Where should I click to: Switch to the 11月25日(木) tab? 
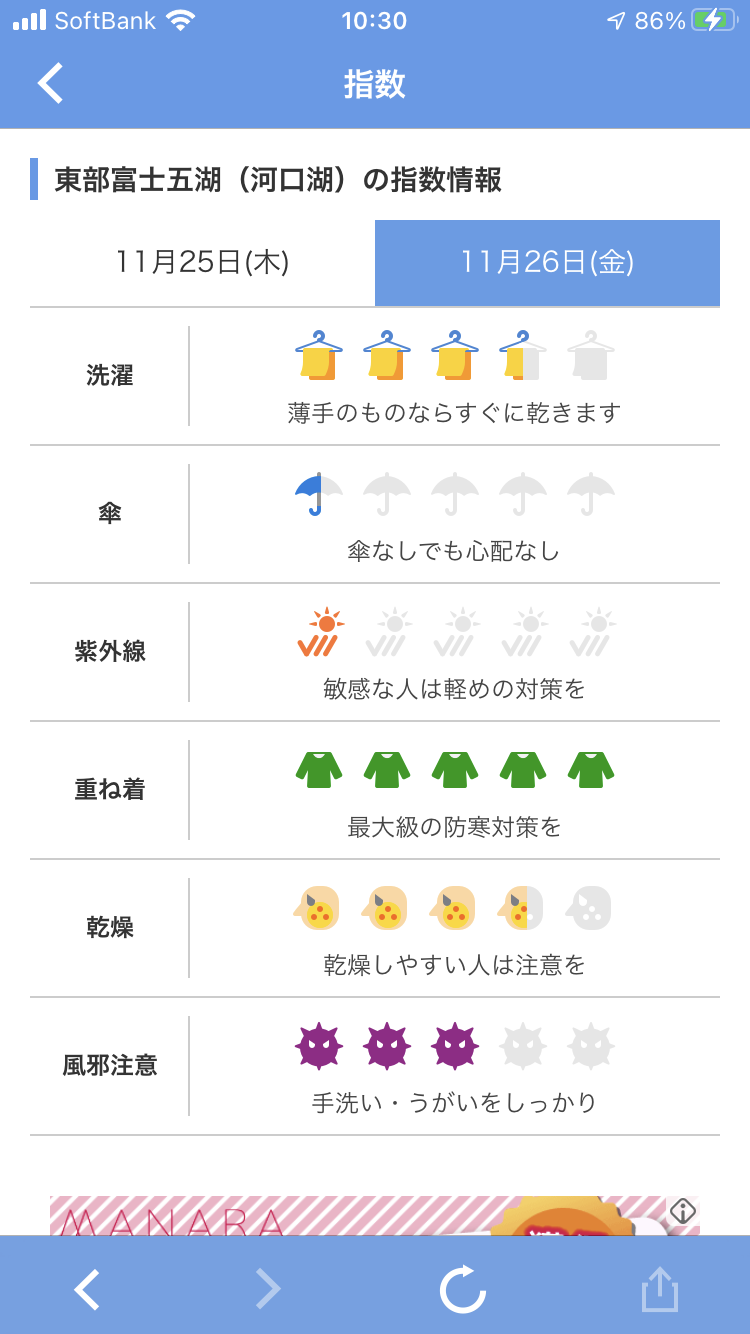click(202, 263)
